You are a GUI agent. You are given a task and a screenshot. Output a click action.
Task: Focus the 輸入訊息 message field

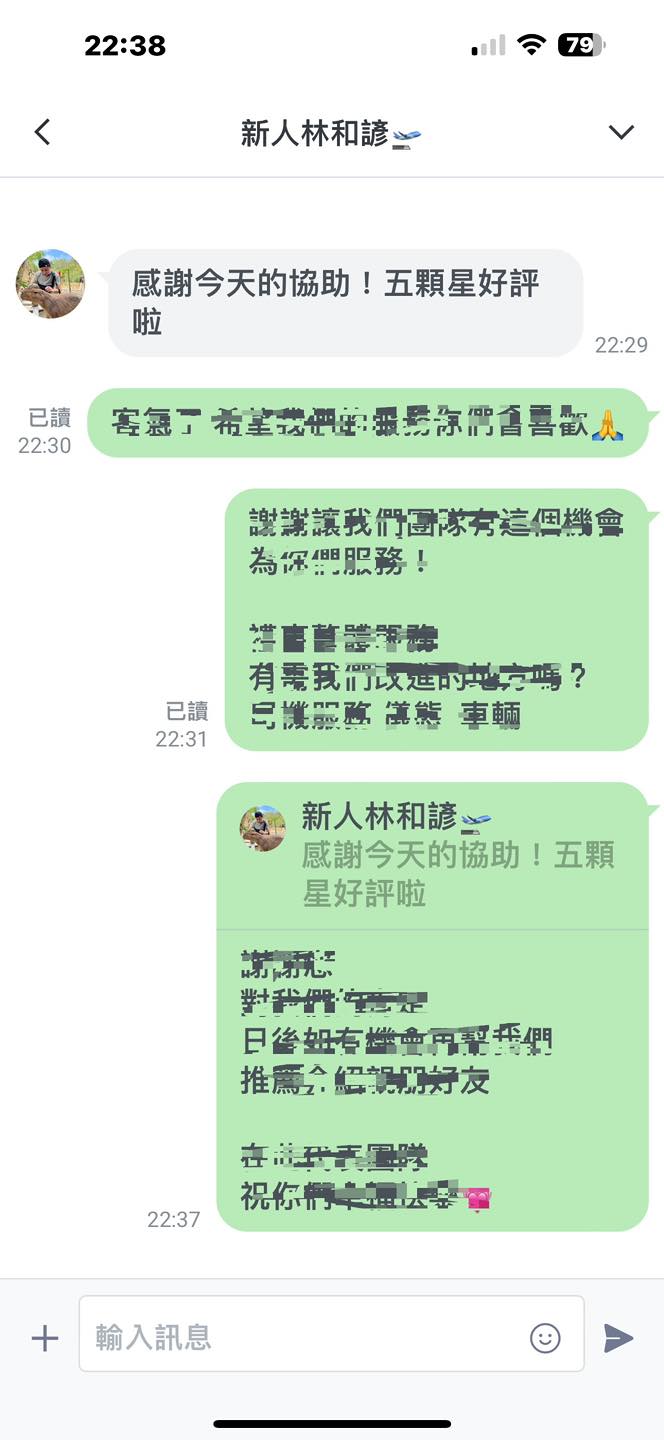(300, 1337)
